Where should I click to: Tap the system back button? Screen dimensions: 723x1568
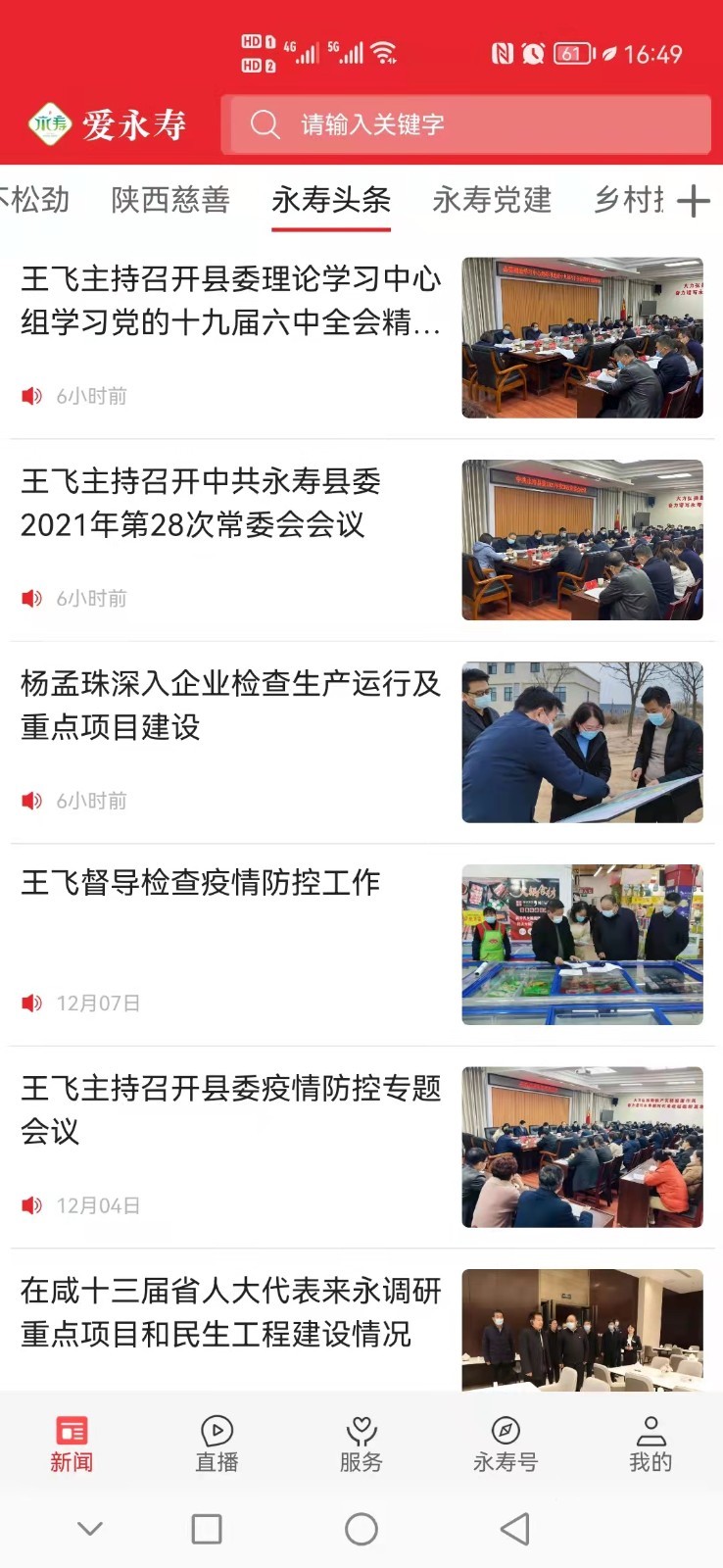(x=515, y=1529)
